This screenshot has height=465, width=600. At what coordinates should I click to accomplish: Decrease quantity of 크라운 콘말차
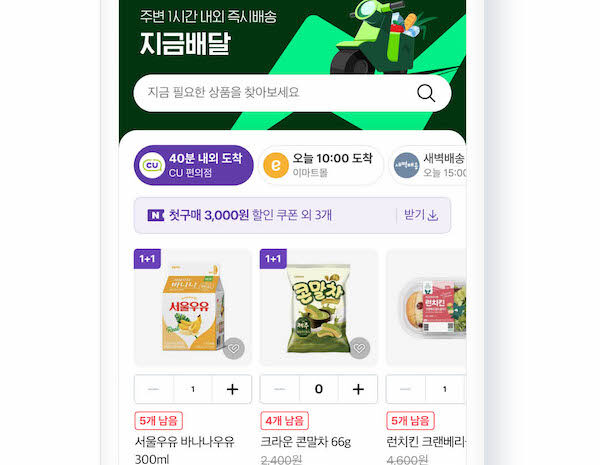(x=279, y=389)
